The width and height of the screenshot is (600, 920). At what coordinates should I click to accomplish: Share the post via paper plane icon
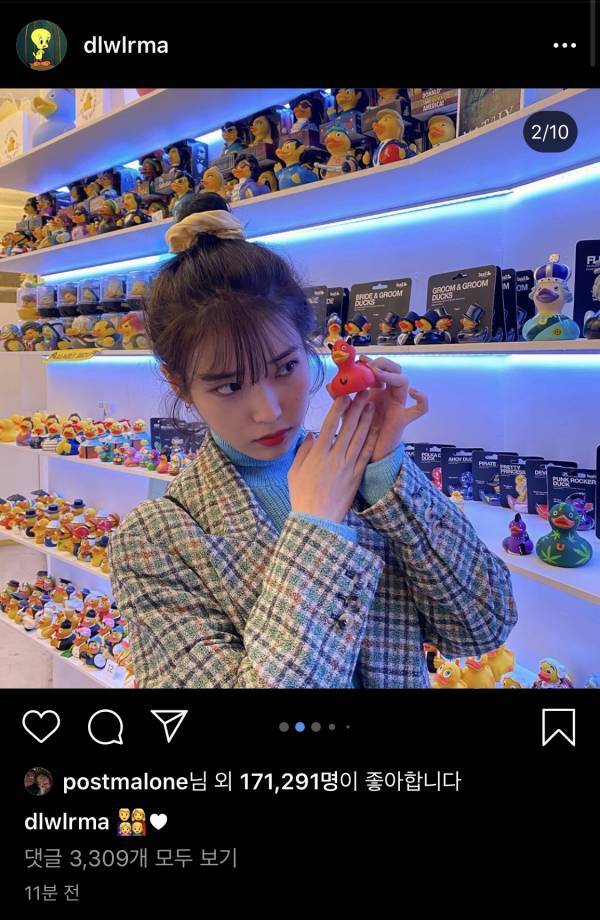click(x=169, y=725)
